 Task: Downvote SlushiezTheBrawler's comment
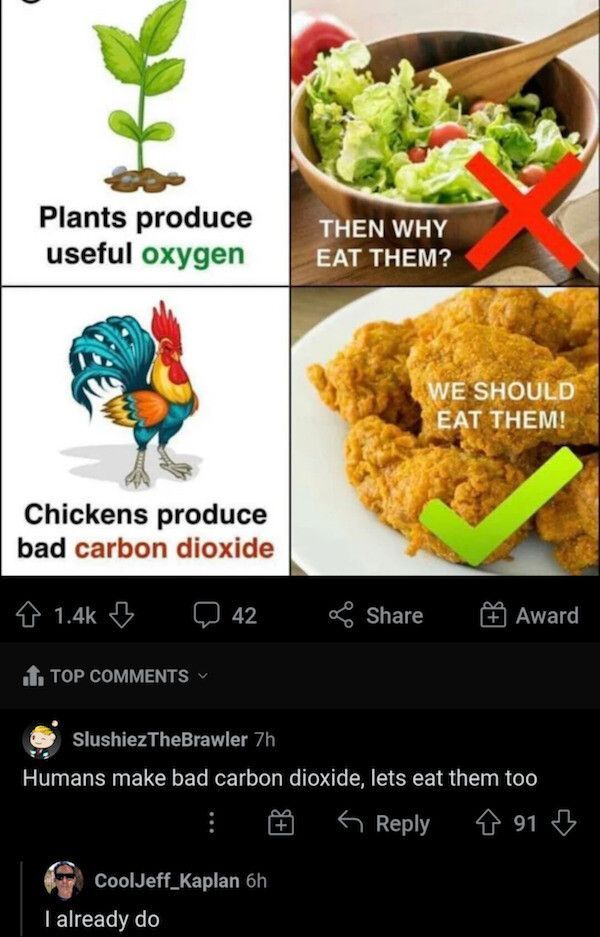tap(564, 824)
